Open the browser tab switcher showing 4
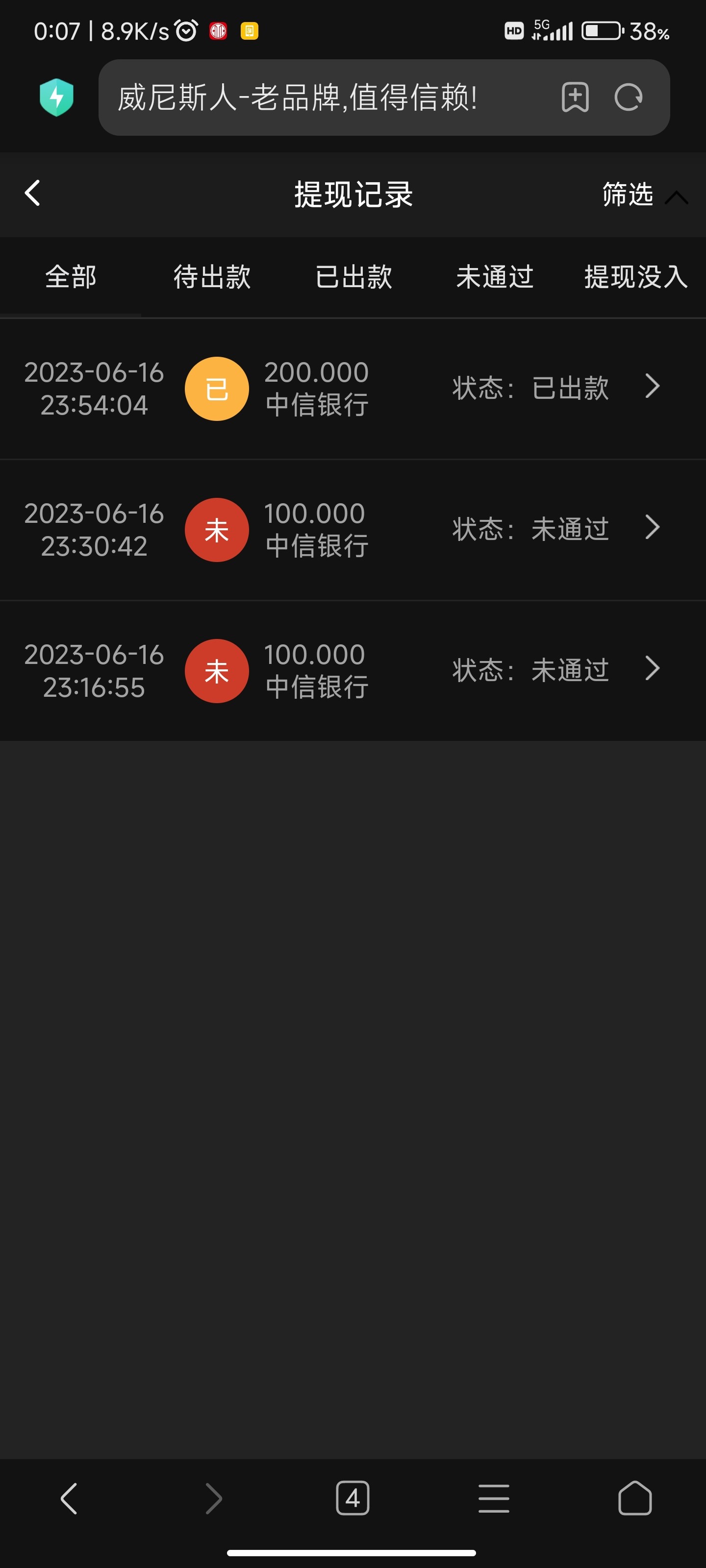This screenshot has width=706, height=1568. [x=353, y=1498]
